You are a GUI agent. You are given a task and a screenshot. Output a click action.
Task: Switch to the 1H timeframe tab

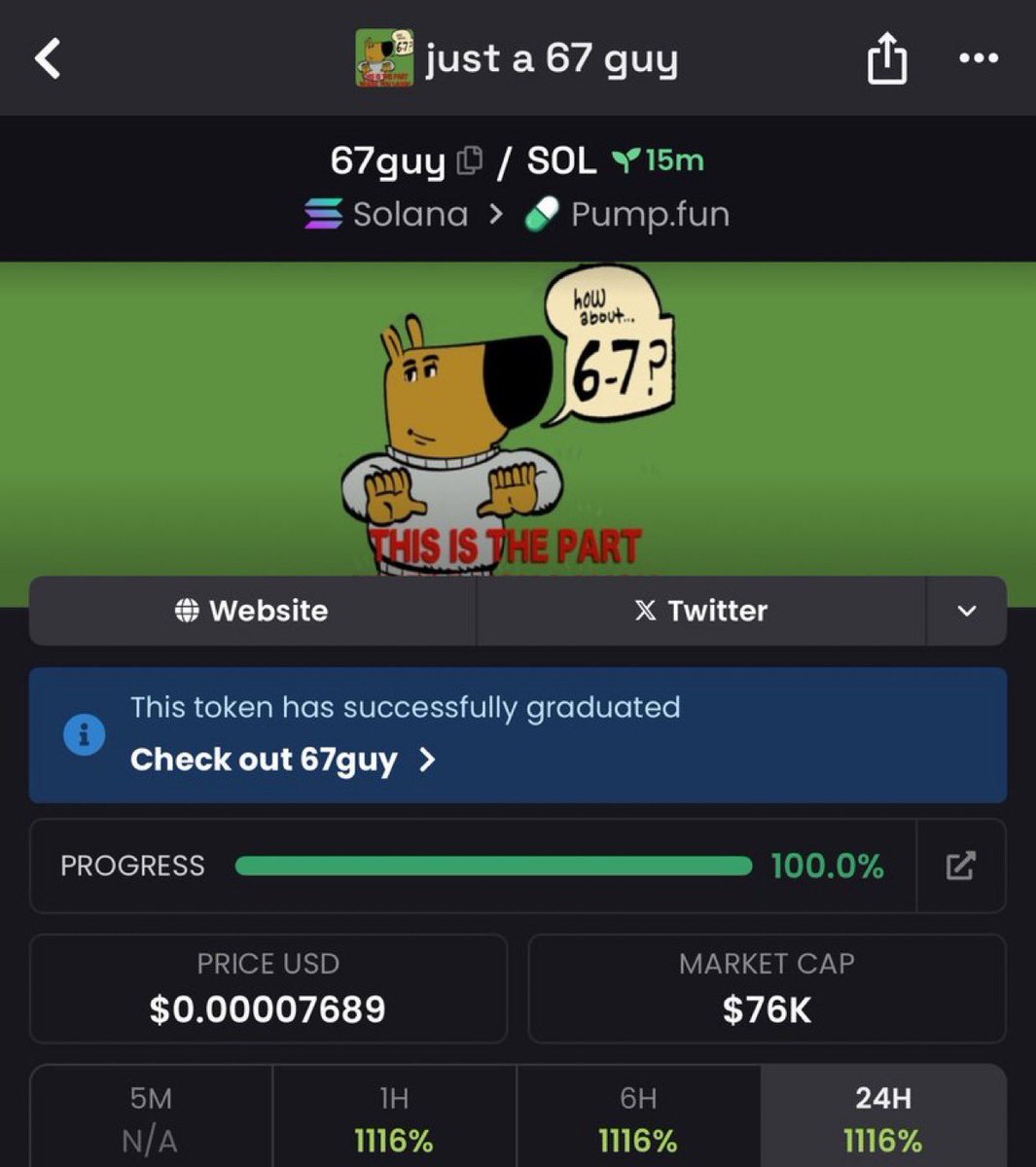(x=394, y=1116)
